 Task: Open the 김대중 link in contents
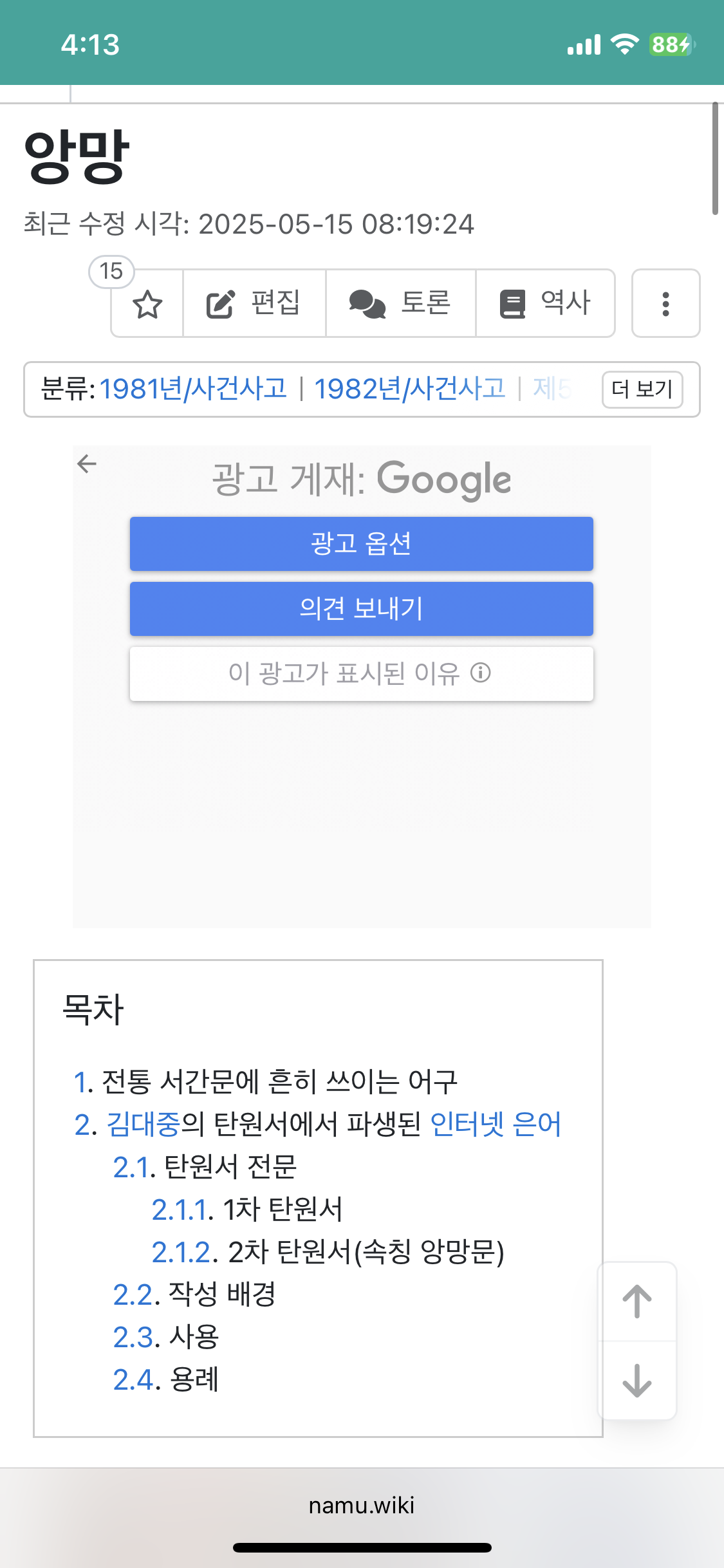pos(143,1125)
